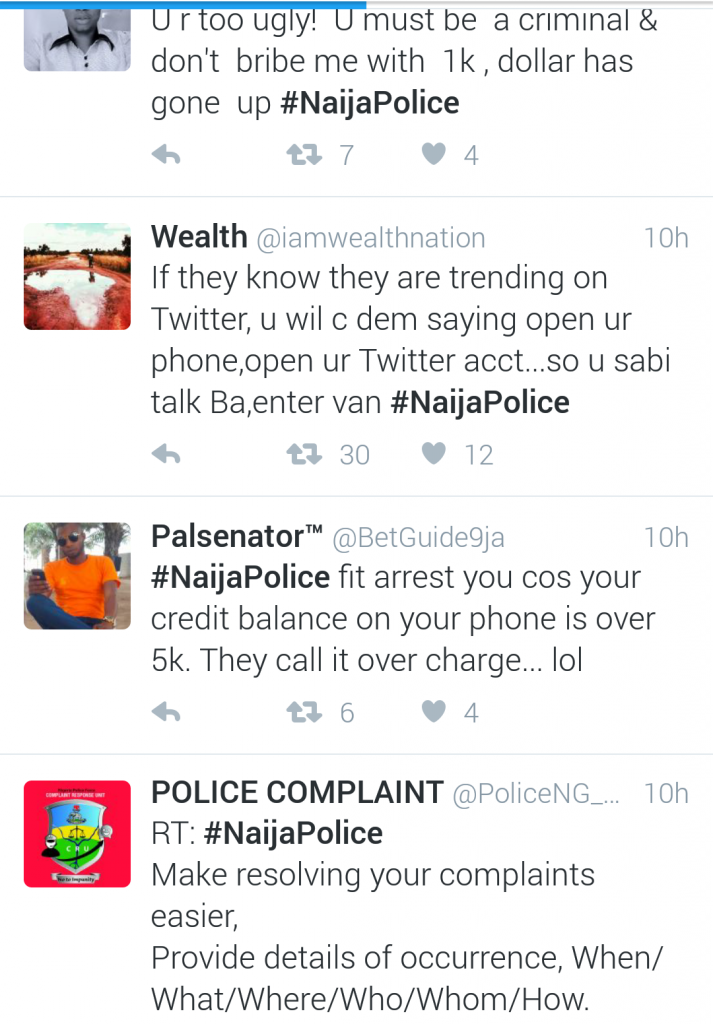Screen dimensions: 713x1024
Task: Like the tweet about 1k bribe
Action: pos(433,155)
